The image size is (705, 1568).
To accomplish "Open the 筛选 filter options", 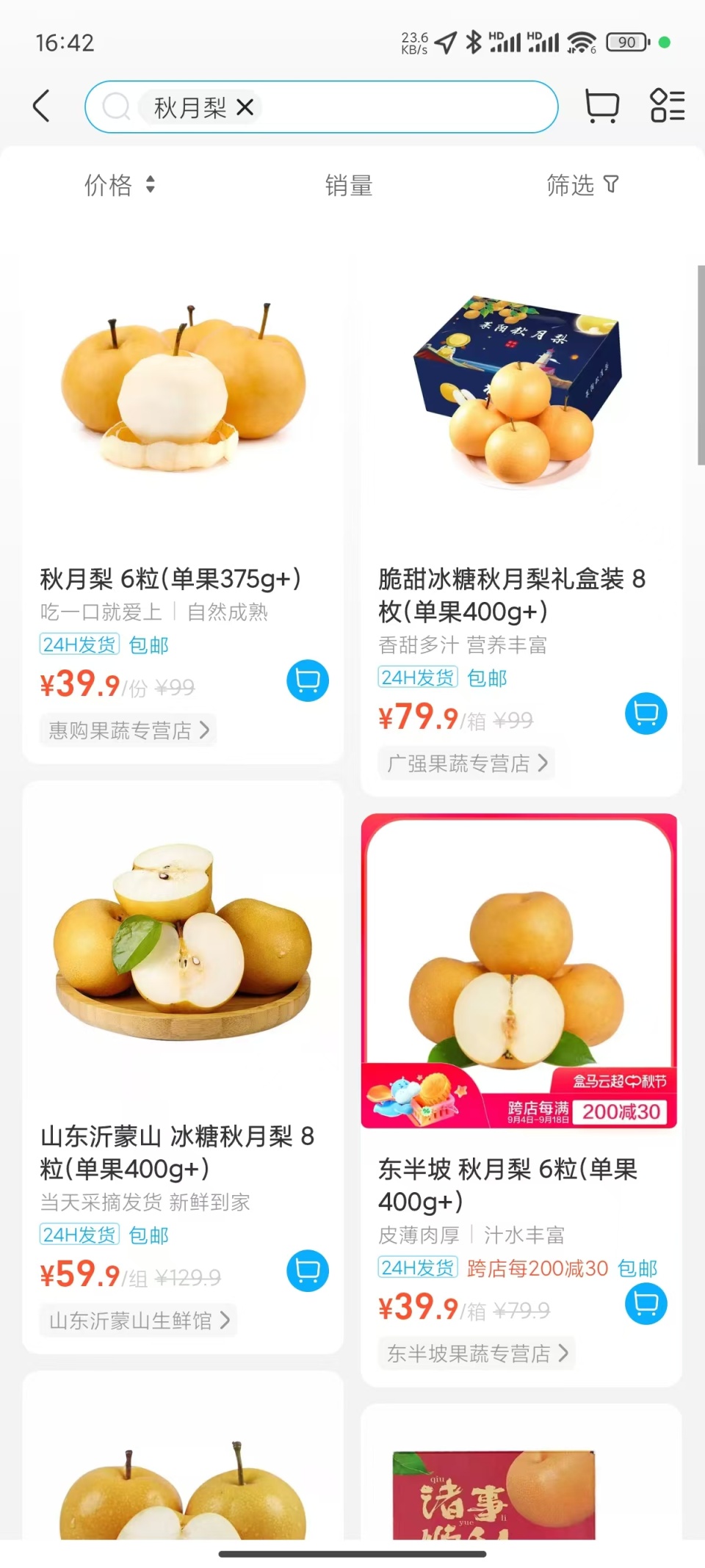I will (x=582, y=185).
